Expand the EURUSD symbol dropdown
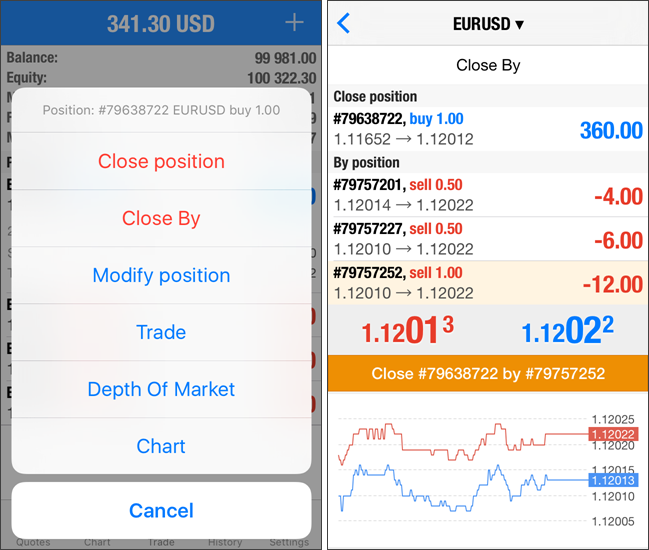649x550 pixels. click(488, 23)
